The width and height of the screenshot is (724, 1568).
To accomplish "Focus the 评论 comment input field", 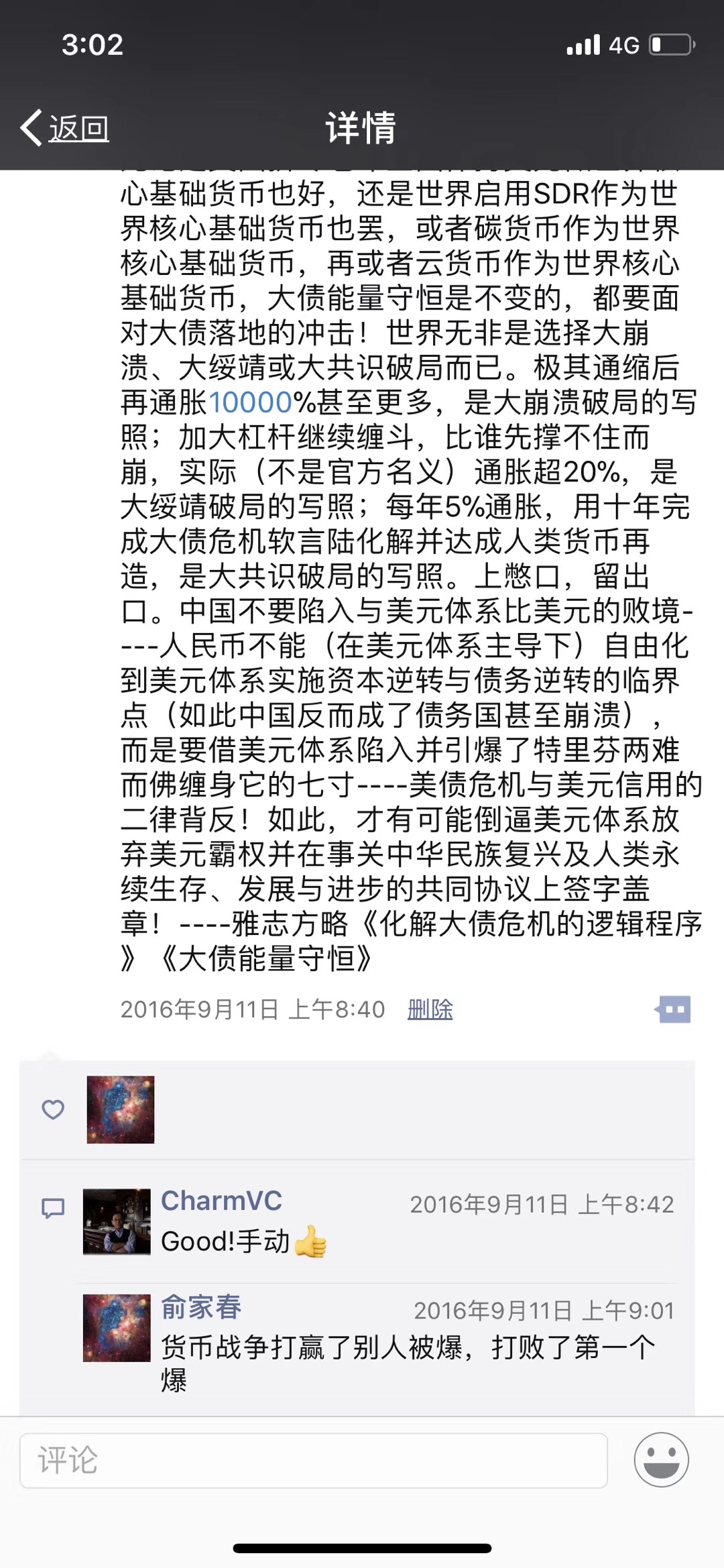I will pos(314,1460).
